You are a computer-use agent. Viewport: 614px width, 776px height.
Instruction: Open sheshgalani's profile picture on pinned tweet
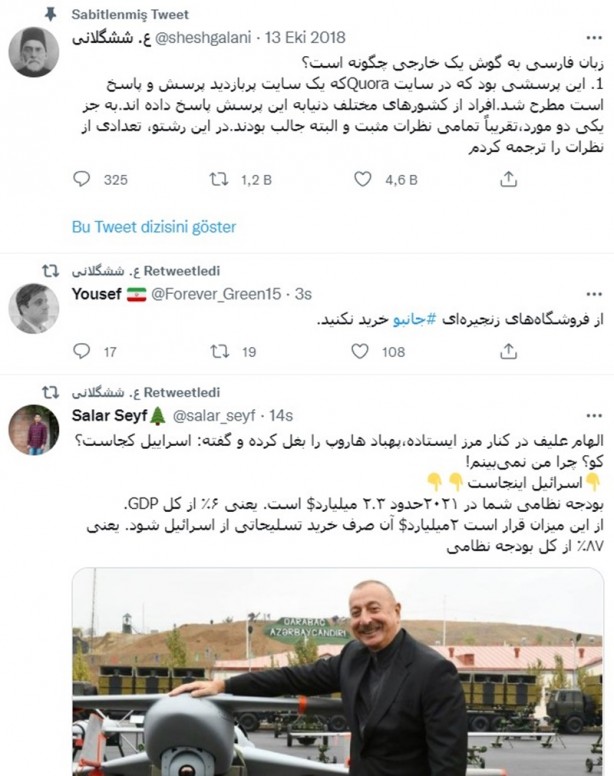click(x=33, y=52)
